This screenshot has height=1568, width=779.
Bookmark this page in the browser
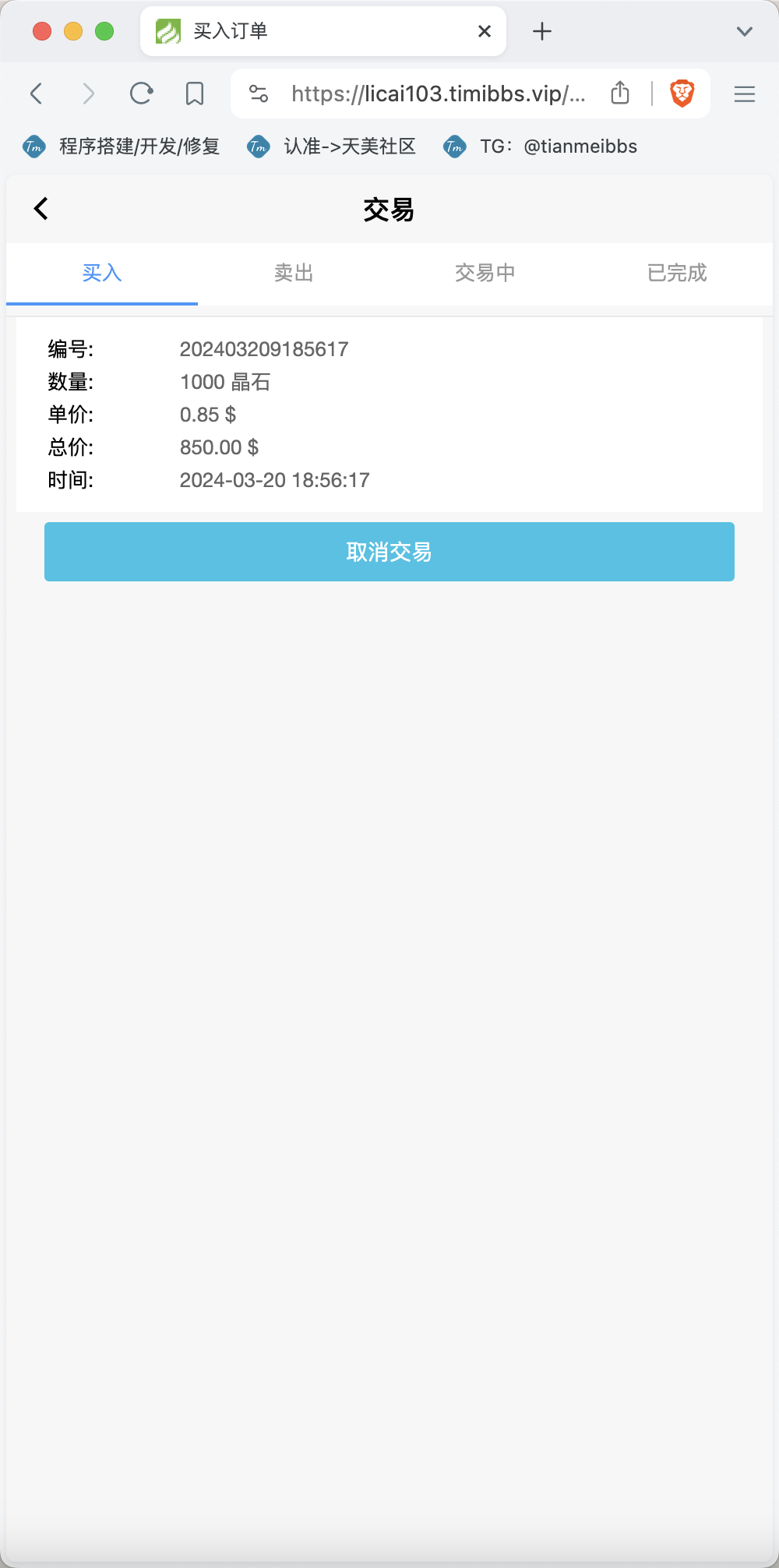pos(195,94)
